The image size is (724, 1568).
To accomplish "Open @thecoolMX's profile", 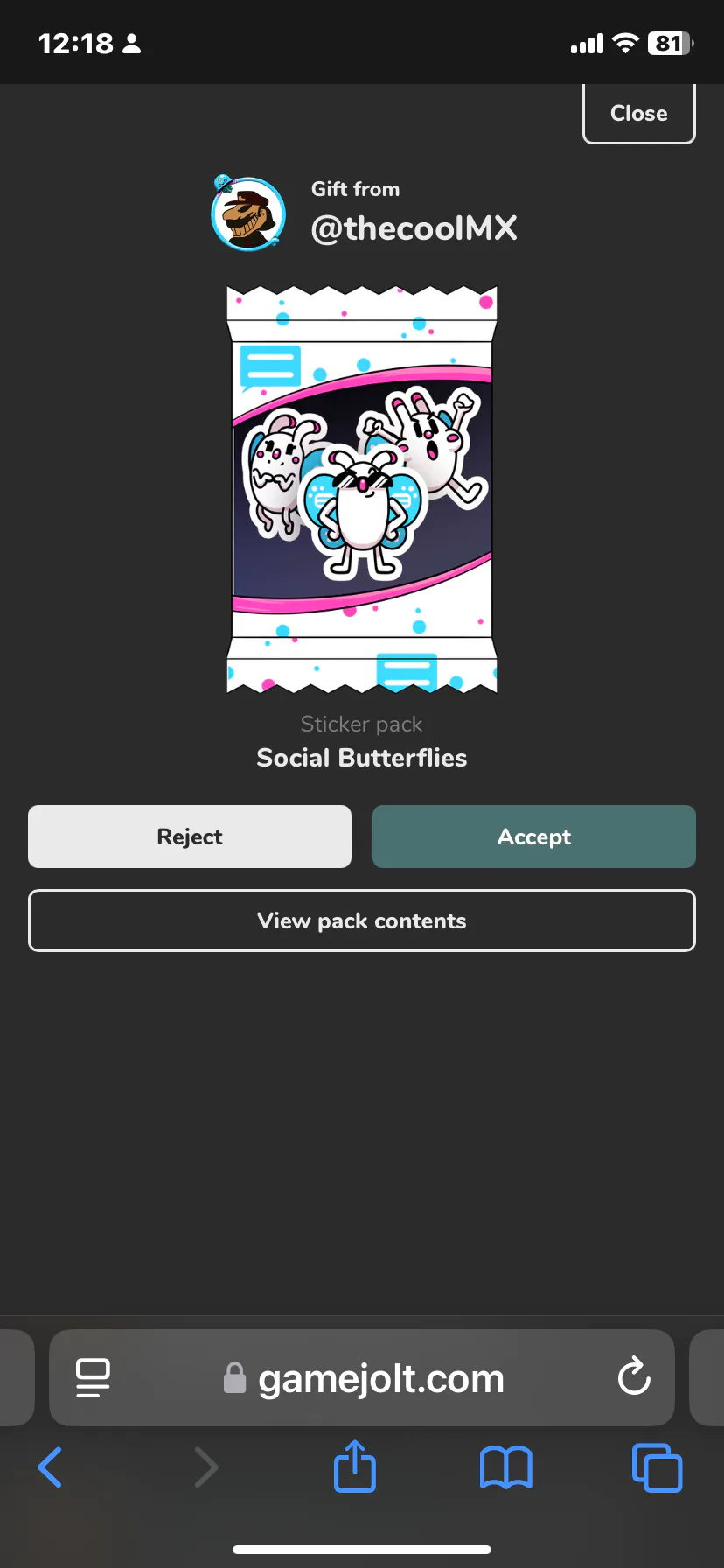I will pos(414,228).
